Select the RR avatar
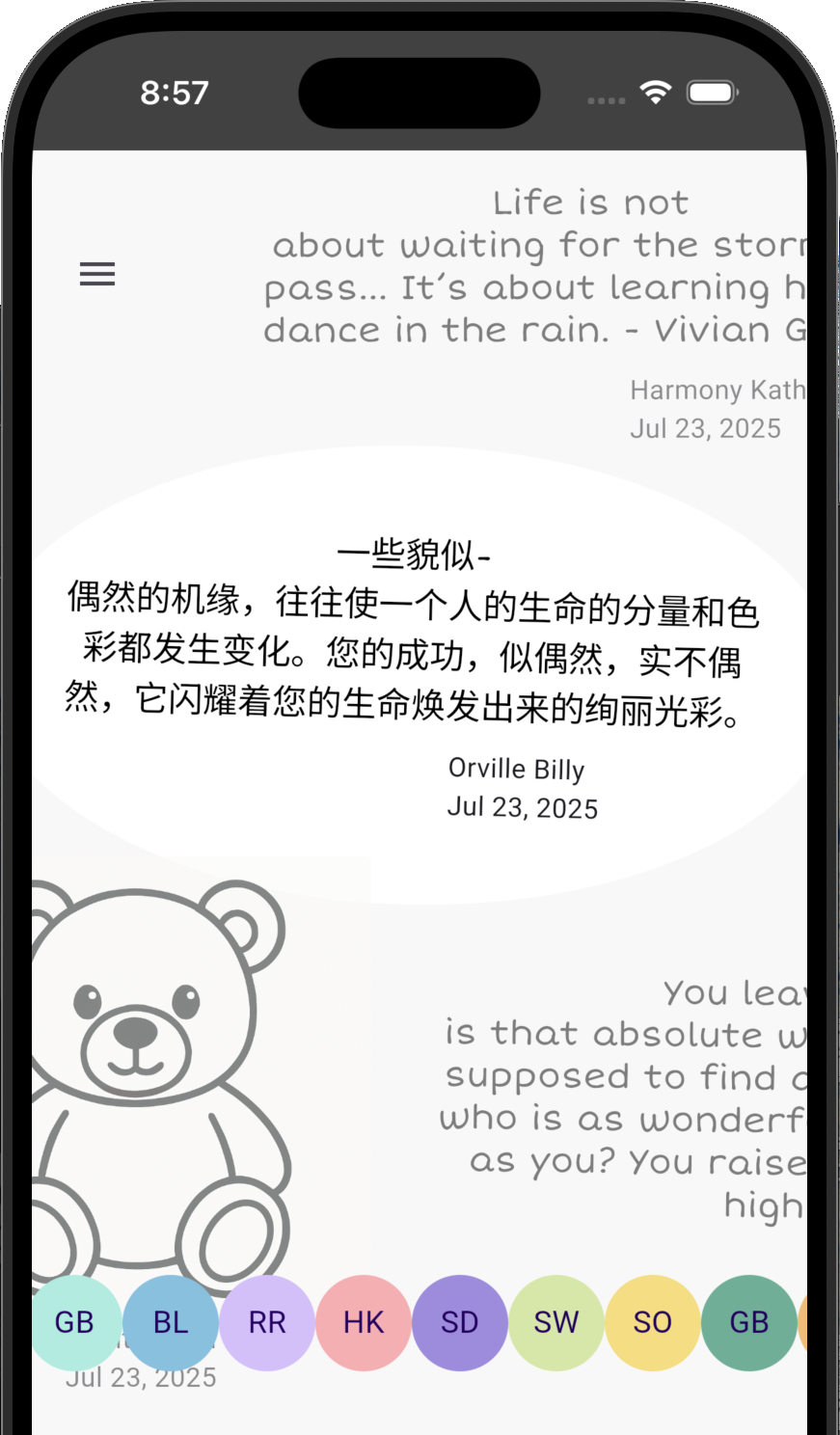 coord(267,1322)
